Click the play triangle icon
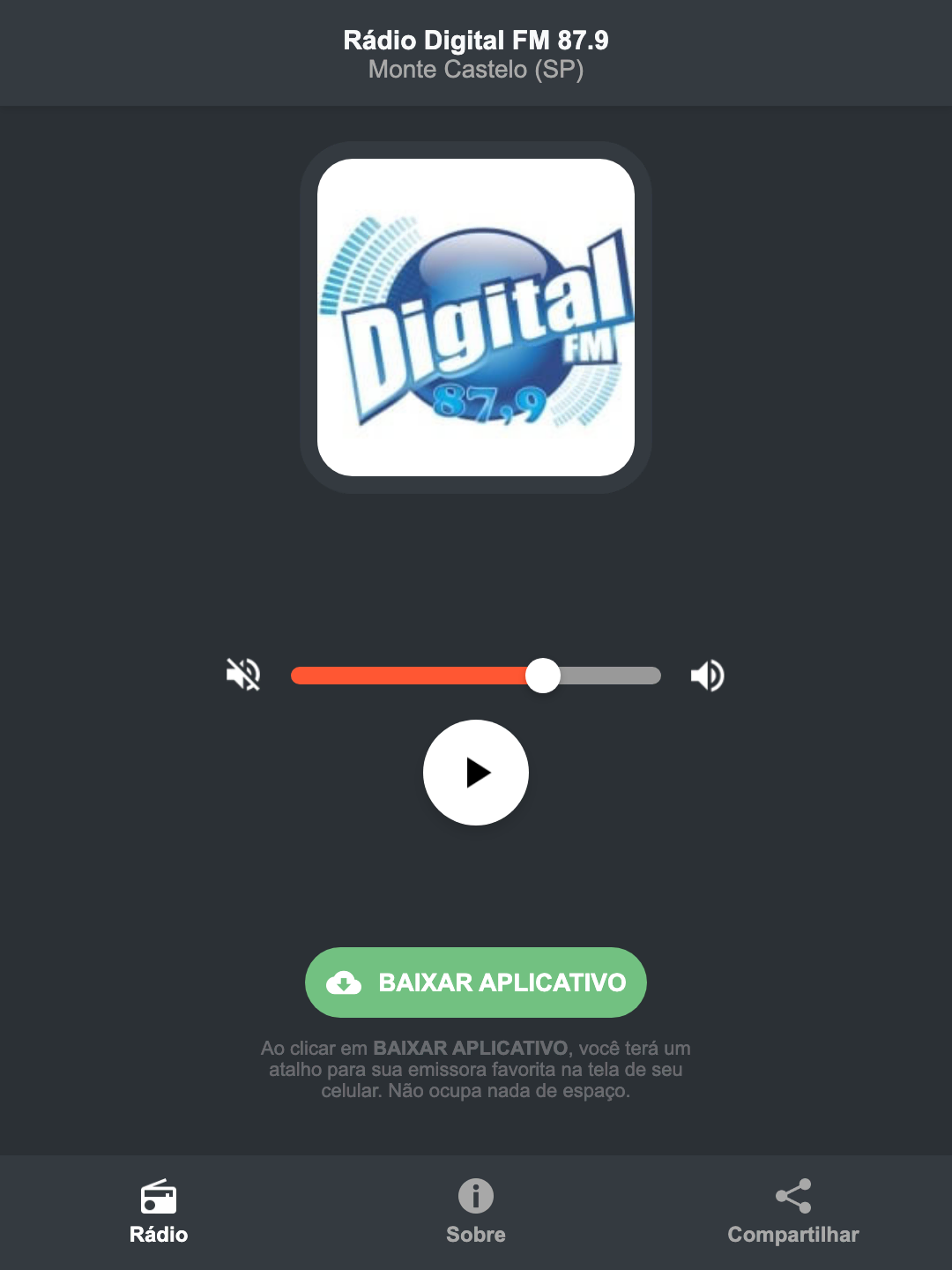This screenshot has height=1270, width=952. coord(480,773)
